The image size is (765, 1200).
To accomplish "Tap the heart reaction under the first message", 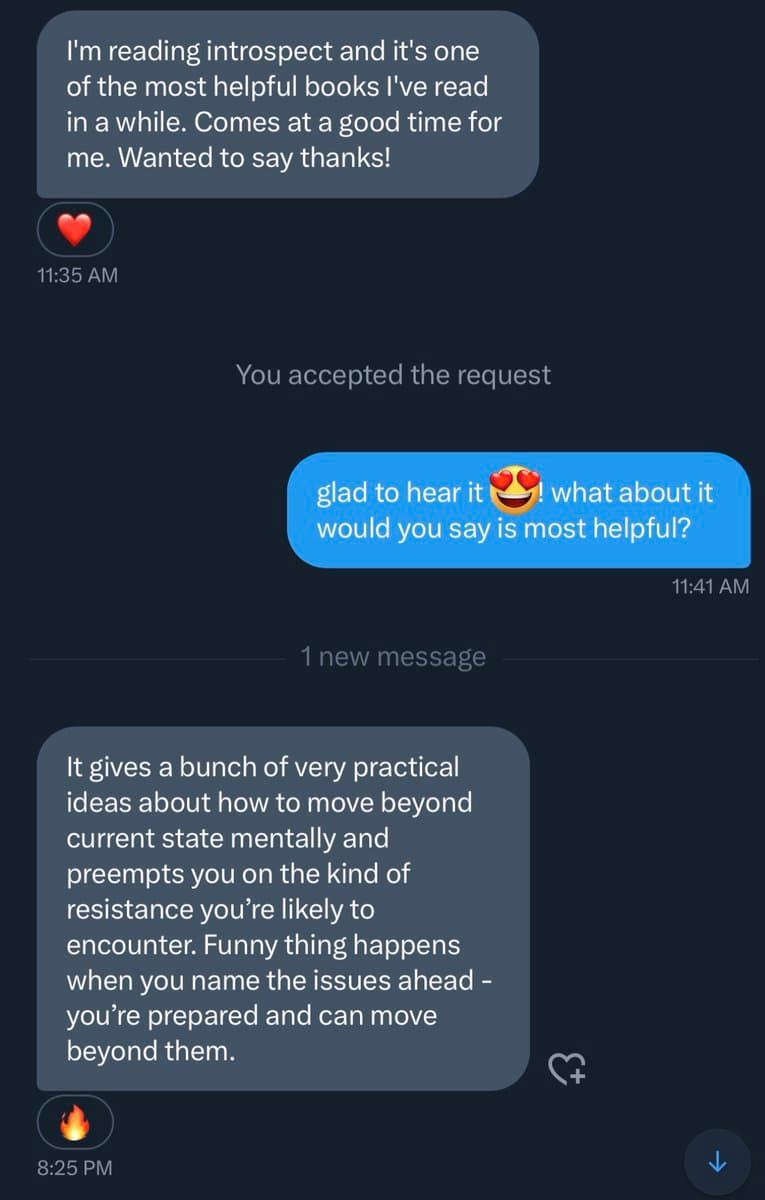I will pyautogui.click(x=75, y=231).
